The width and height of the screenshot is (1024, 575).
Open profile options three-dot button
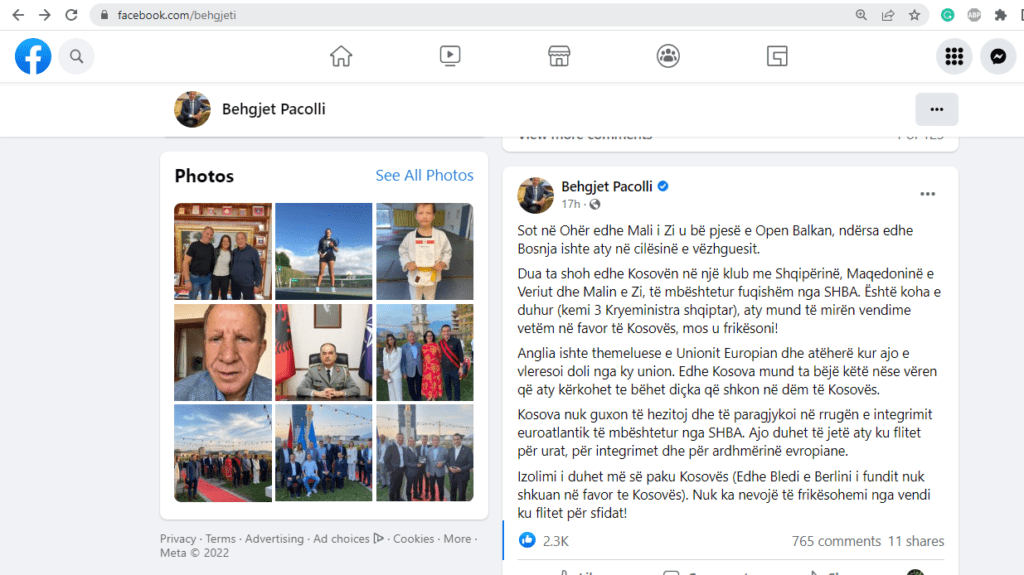[936, 109]
